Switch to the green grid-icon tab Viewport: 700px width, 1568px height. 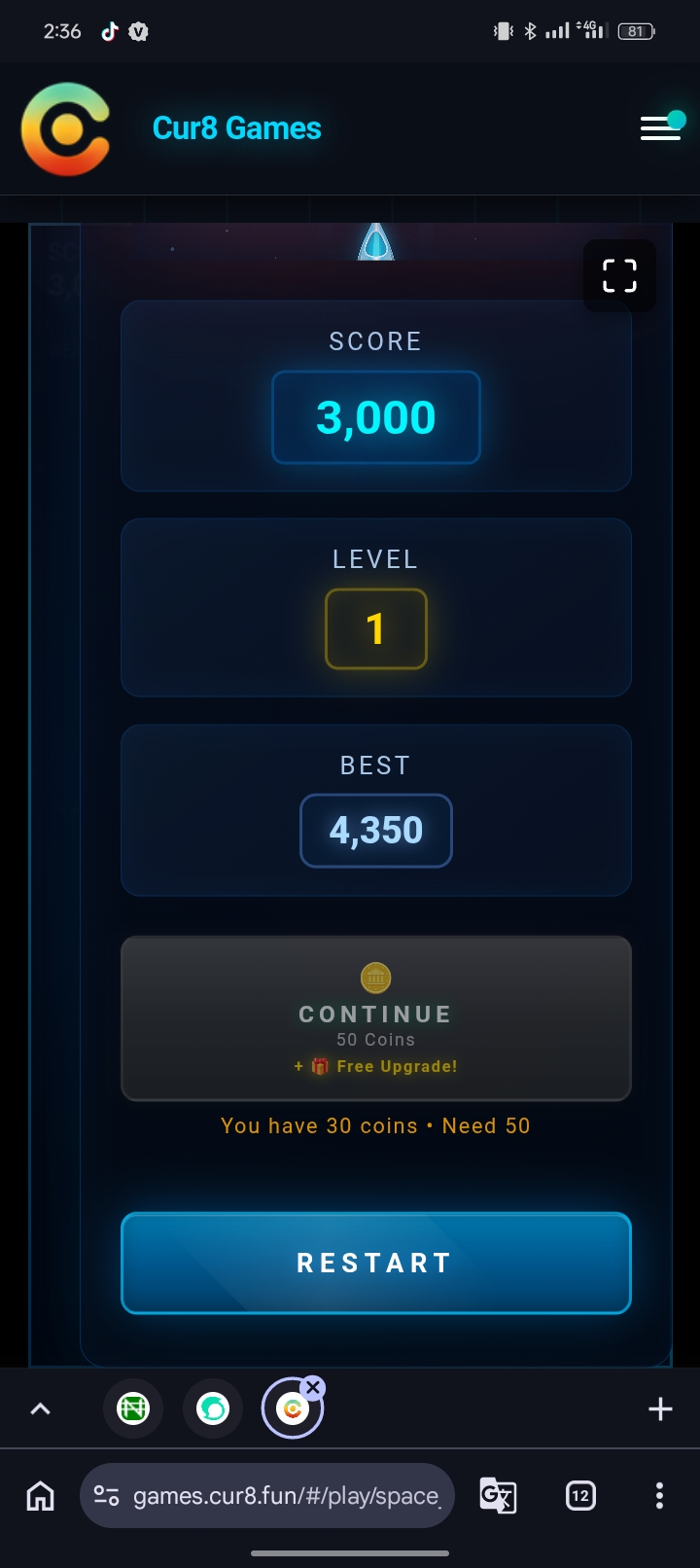[133, 1408]
